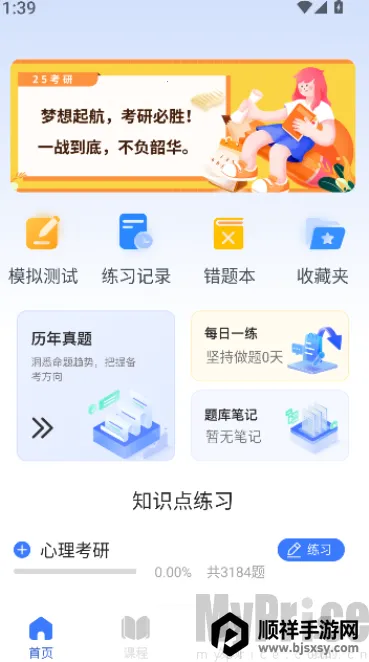Open the 题库笔记 notes card
This screenshot has height=662, width=369.
270,425
